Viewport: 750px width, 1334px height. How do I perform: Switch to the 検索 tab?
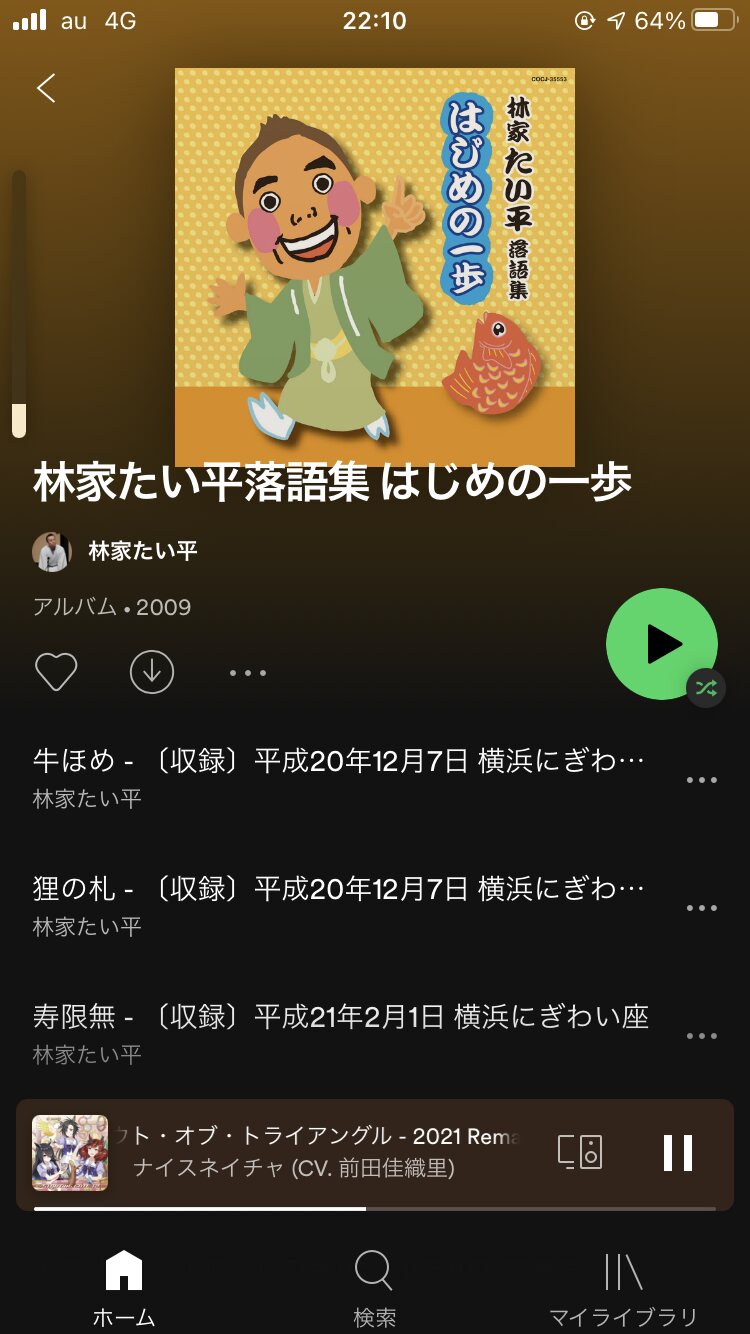pos(374,1289)
